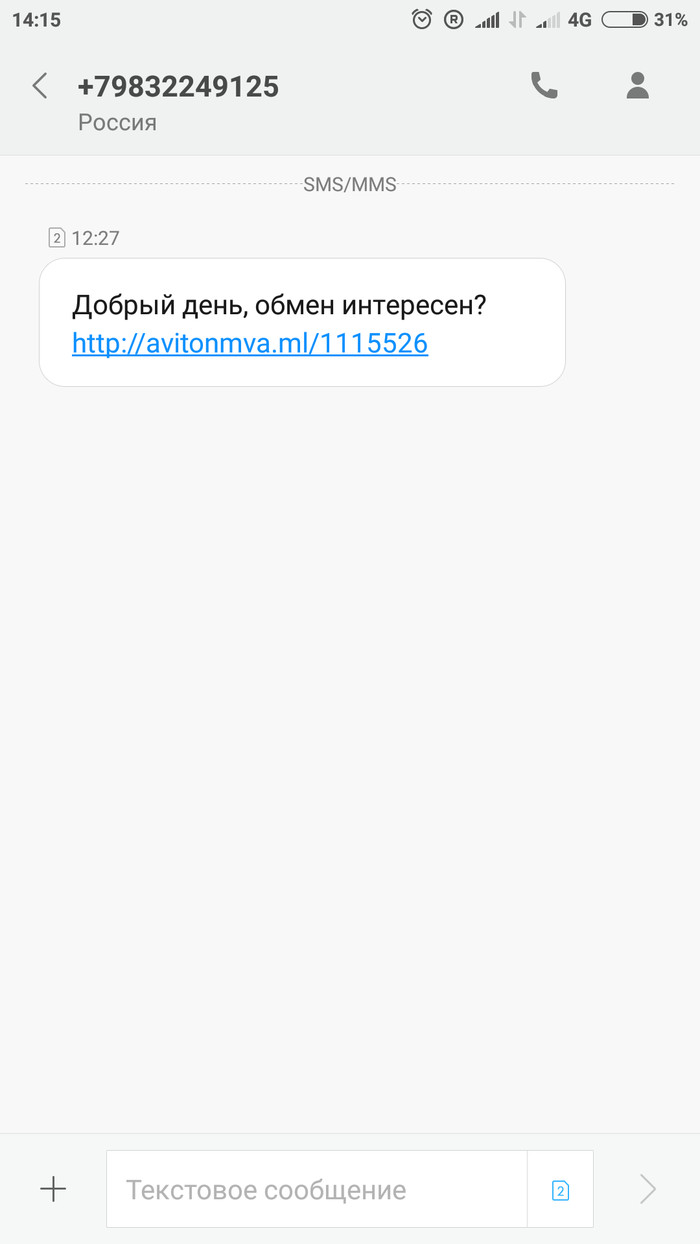Send the message with arrow icon
700x1244 pixels.
(x=648, y=1189)
